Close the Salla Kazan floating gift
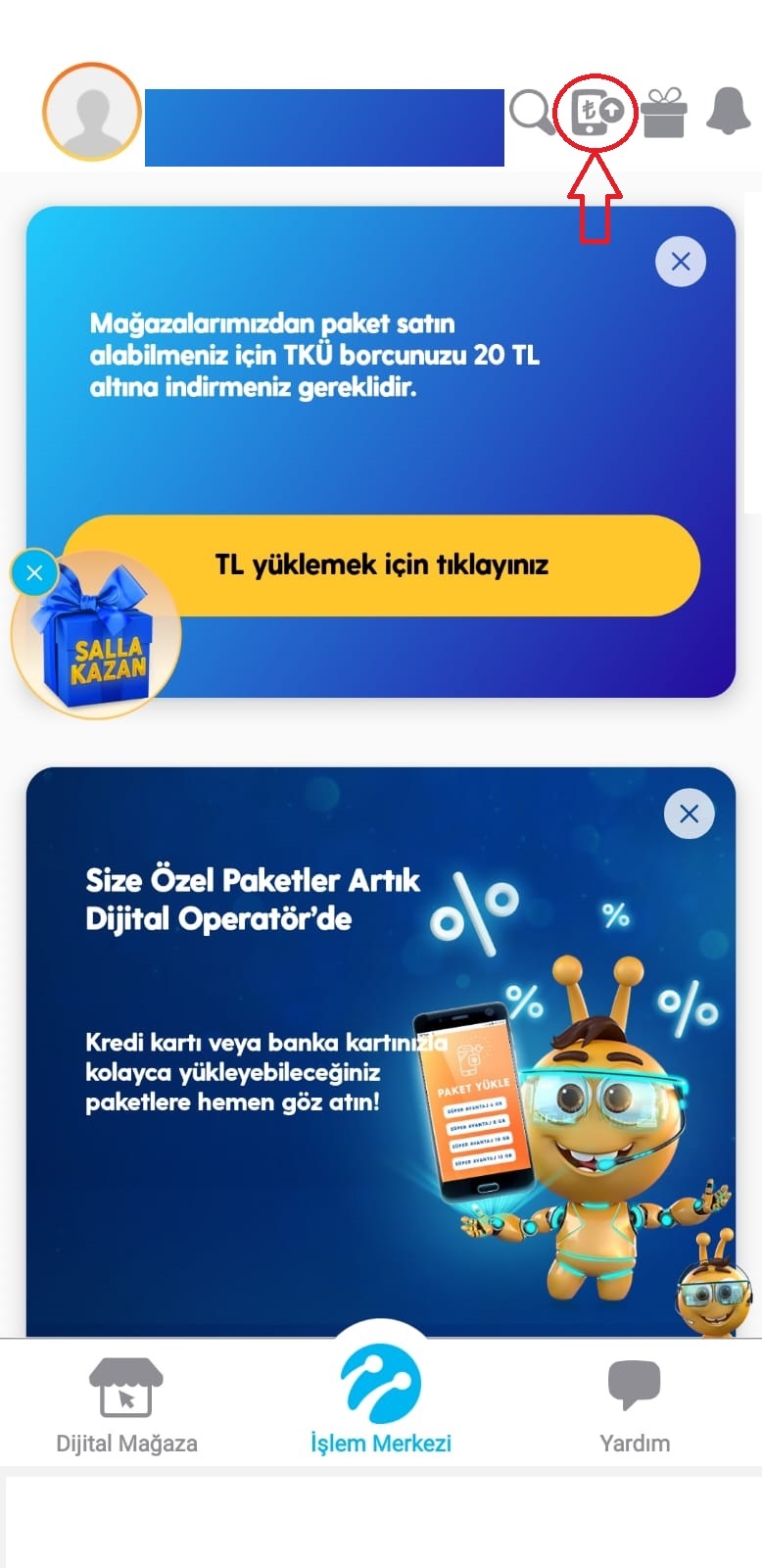Screen dimensions: 762x1568 click(35, 573)
